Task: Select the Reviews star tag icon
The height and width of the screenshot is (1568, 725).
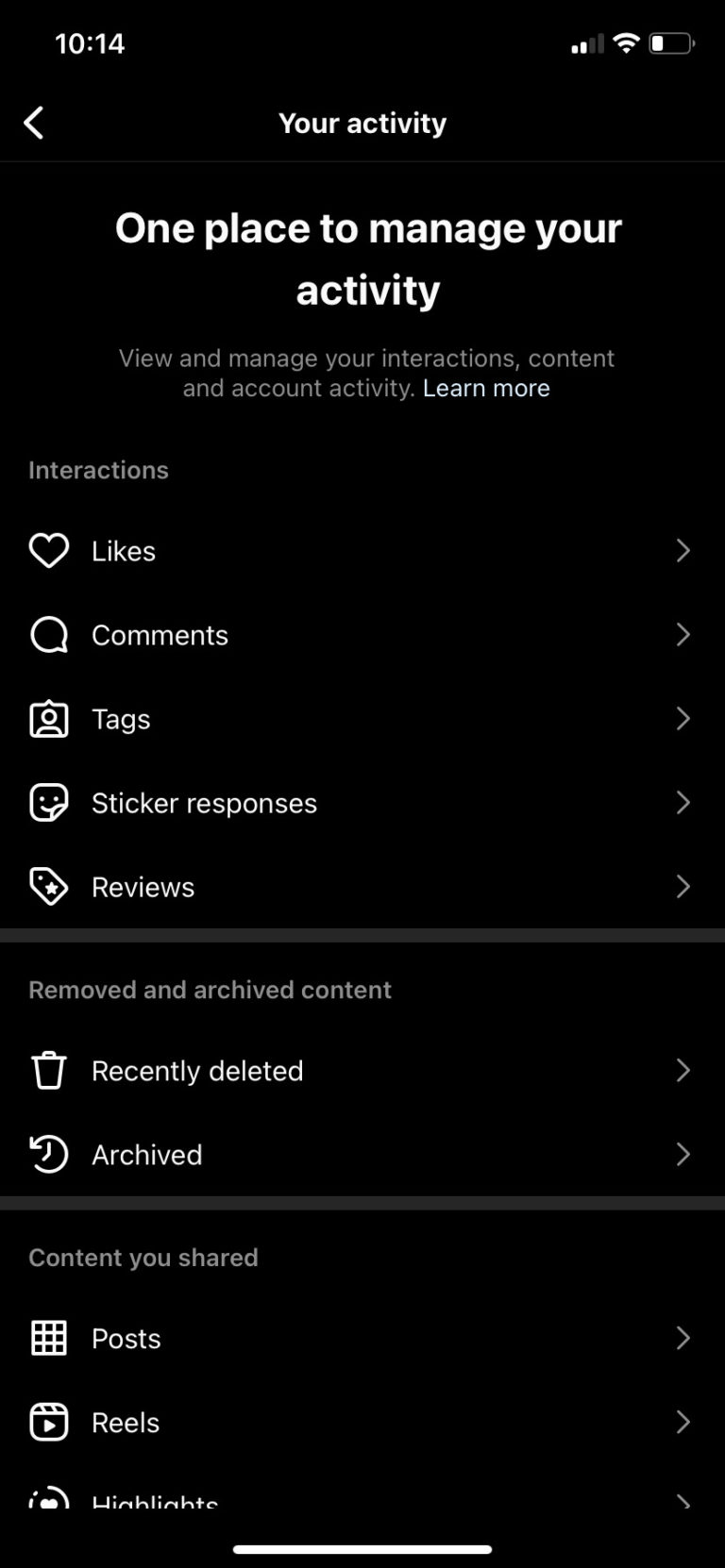Action: [x=48, y=887]
